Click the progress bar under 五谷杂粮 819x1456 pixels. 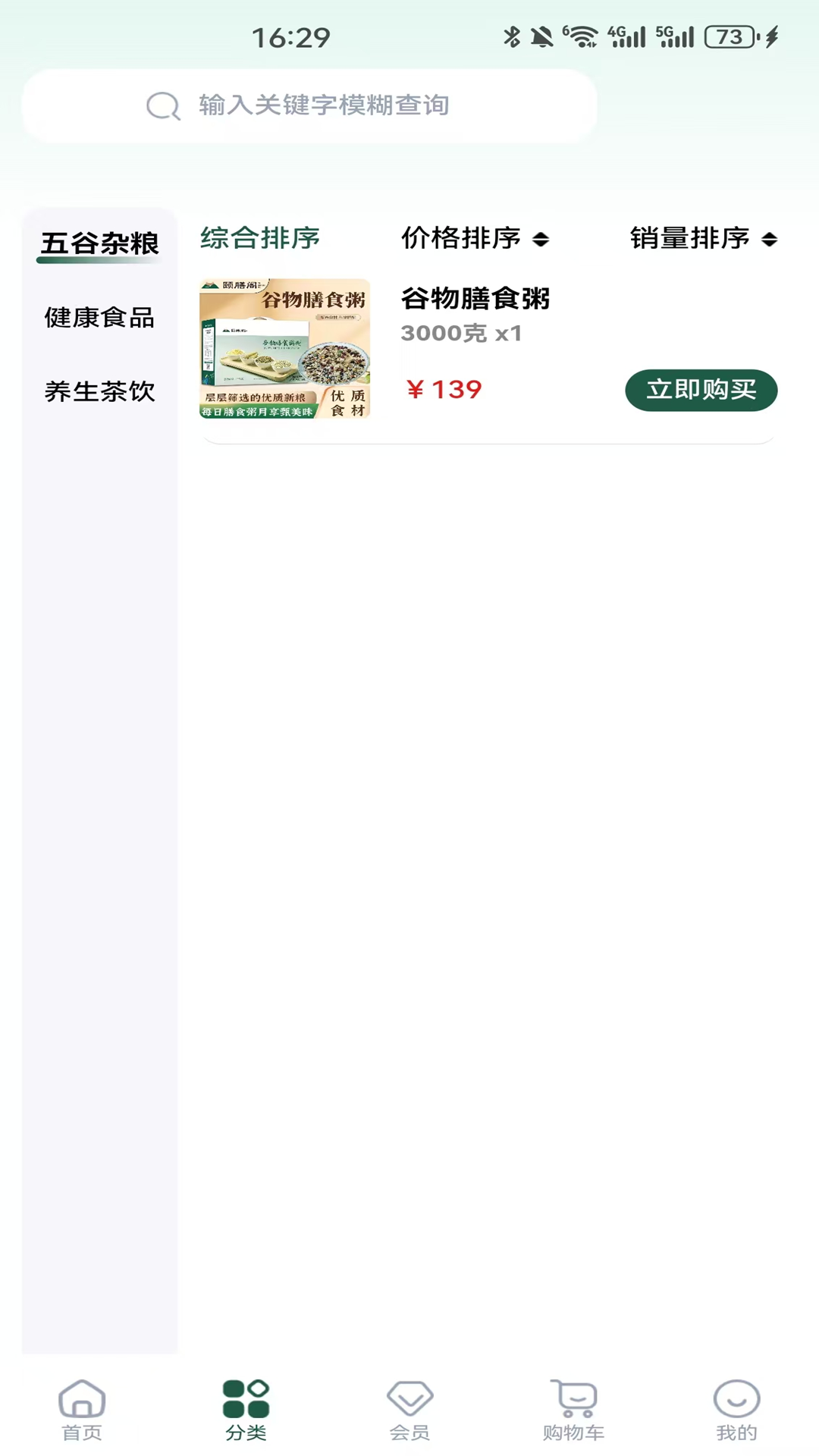pos(99,260)
